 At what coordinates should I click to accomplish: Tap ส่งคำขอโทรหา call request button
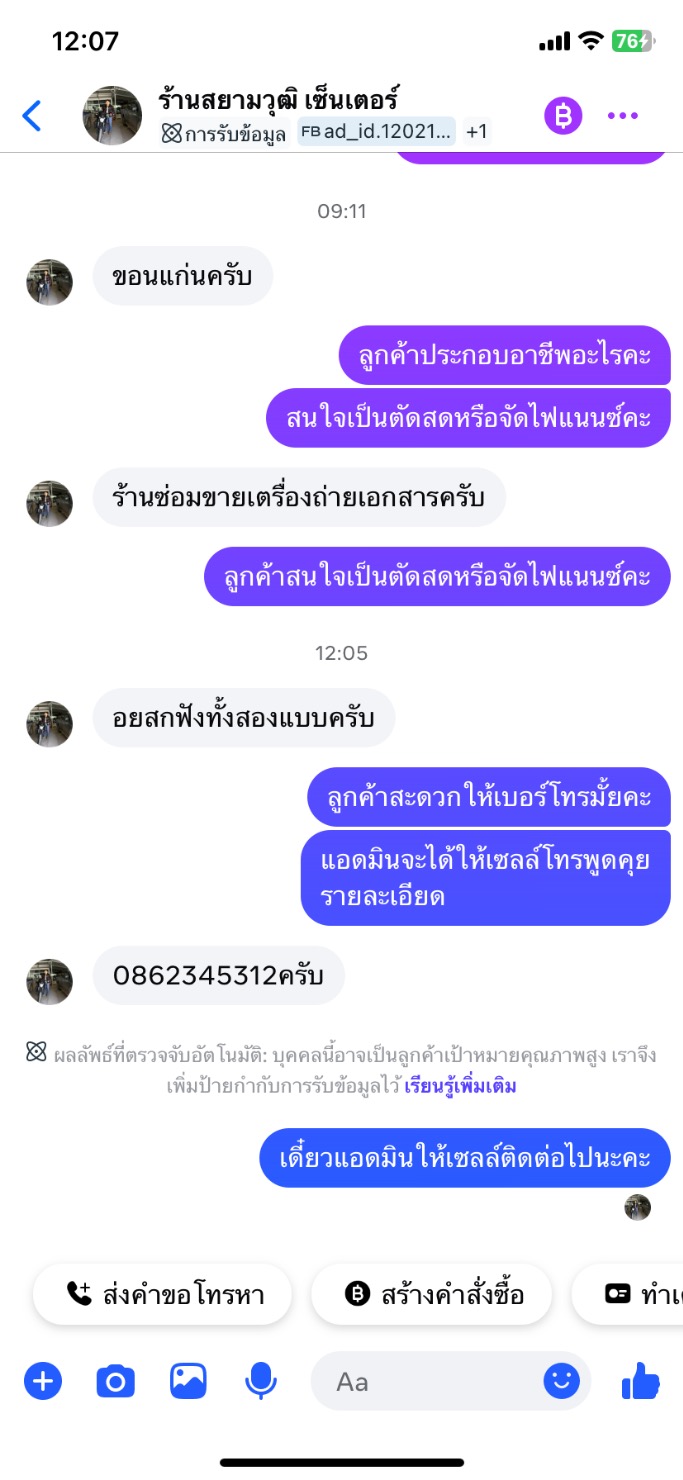[163, 1294]
